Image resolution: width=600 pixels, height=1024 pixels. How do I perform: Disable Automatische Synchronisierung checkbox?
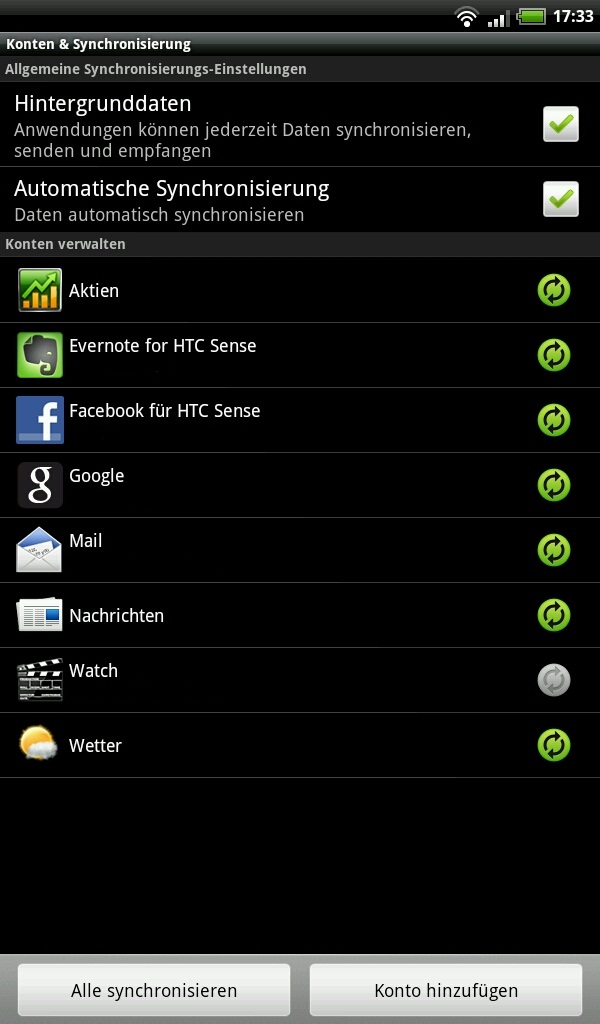tap(560, 199)
